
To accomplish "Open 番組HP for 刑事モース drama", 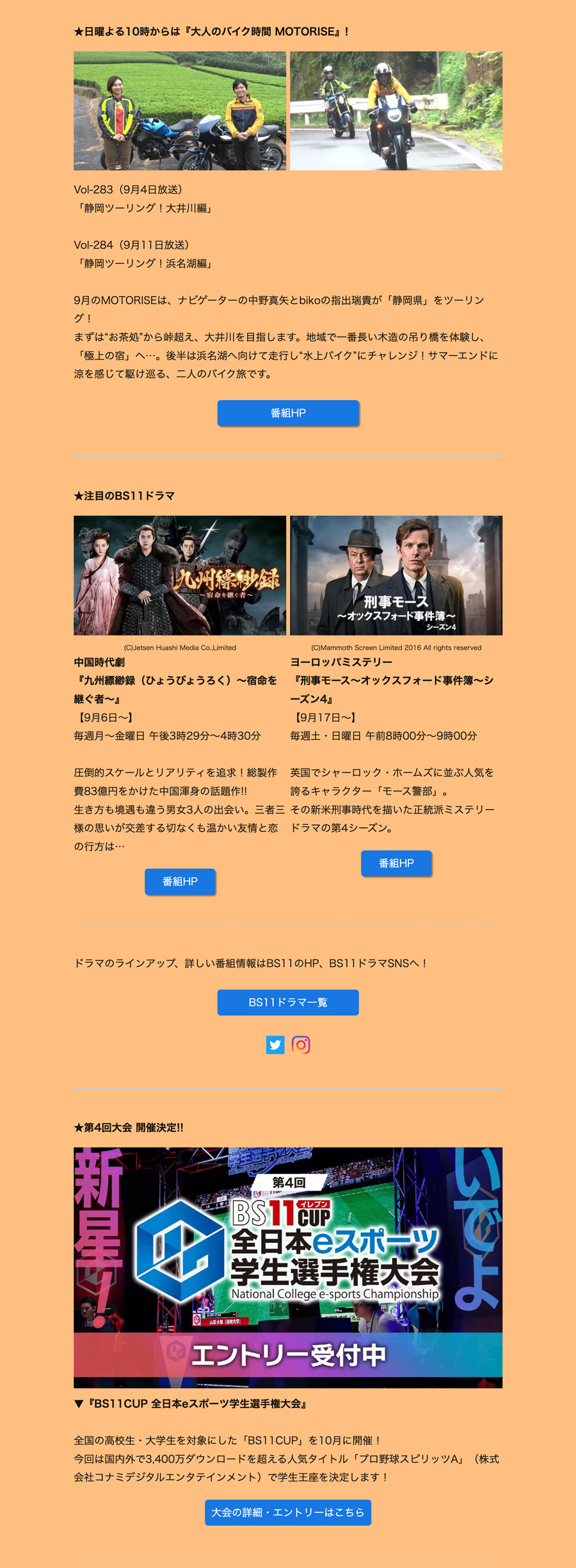I will point(396,863).
